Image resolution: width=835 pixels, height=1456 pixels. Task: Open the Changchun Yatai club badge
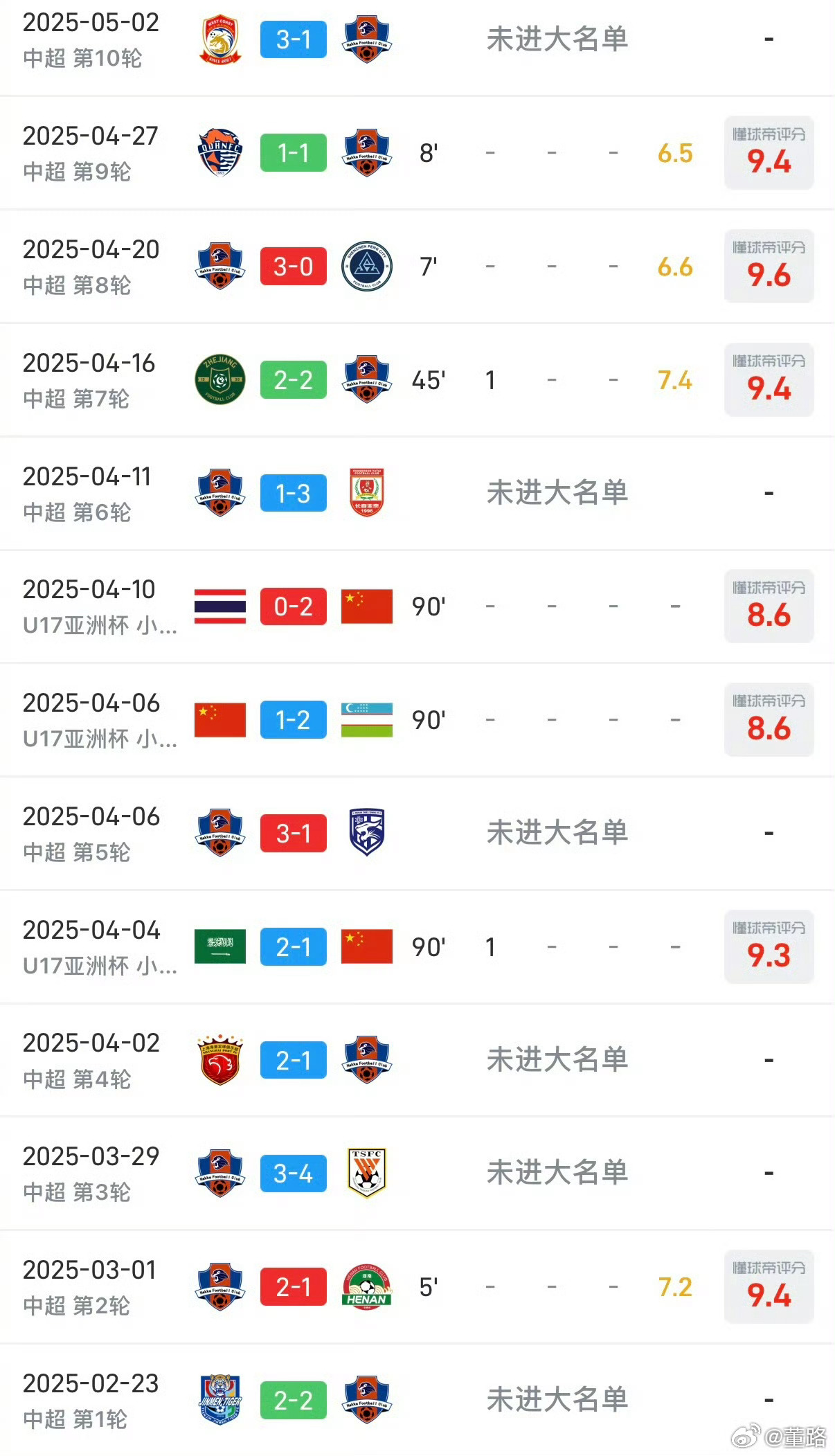366,492
